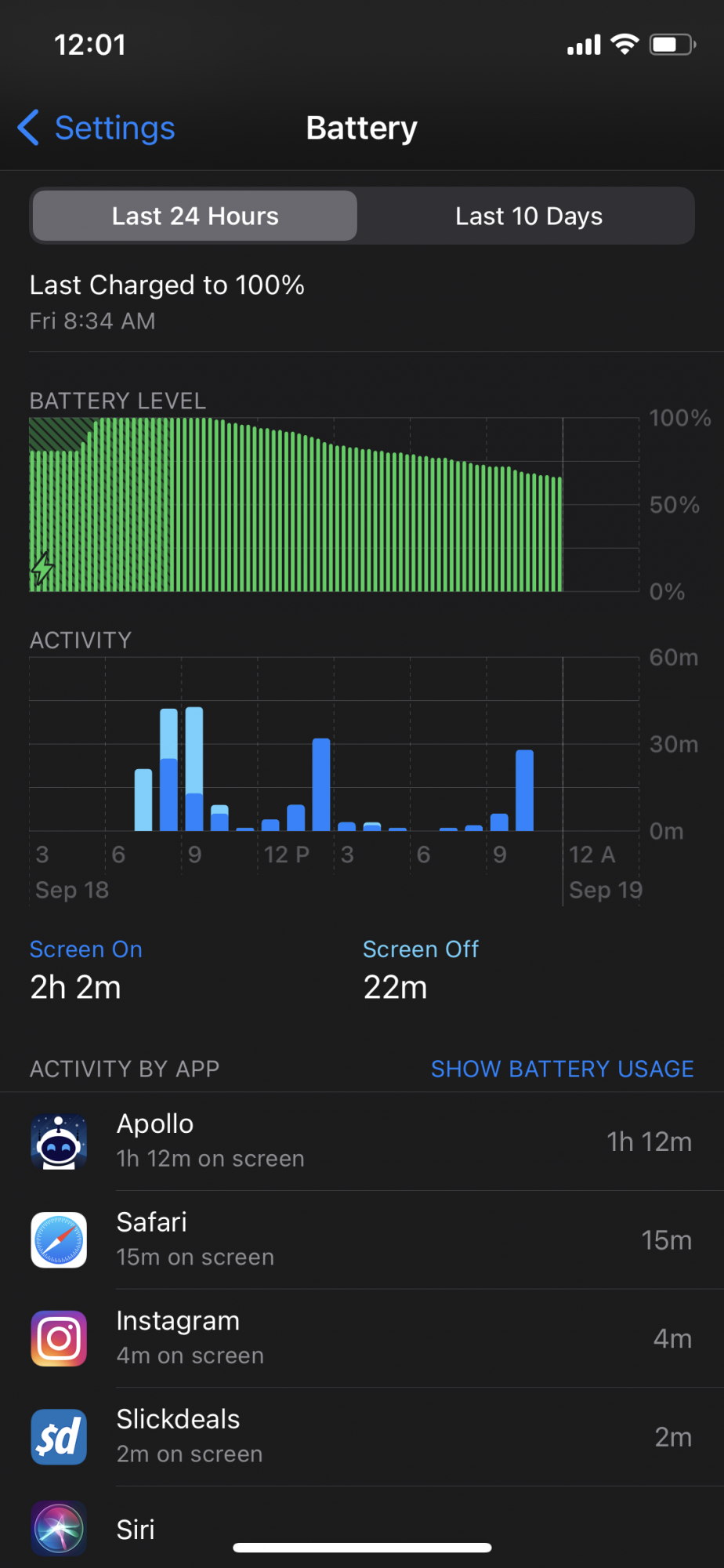Go back to Settings
This screenshot has height=1568, width=724.
96,128
